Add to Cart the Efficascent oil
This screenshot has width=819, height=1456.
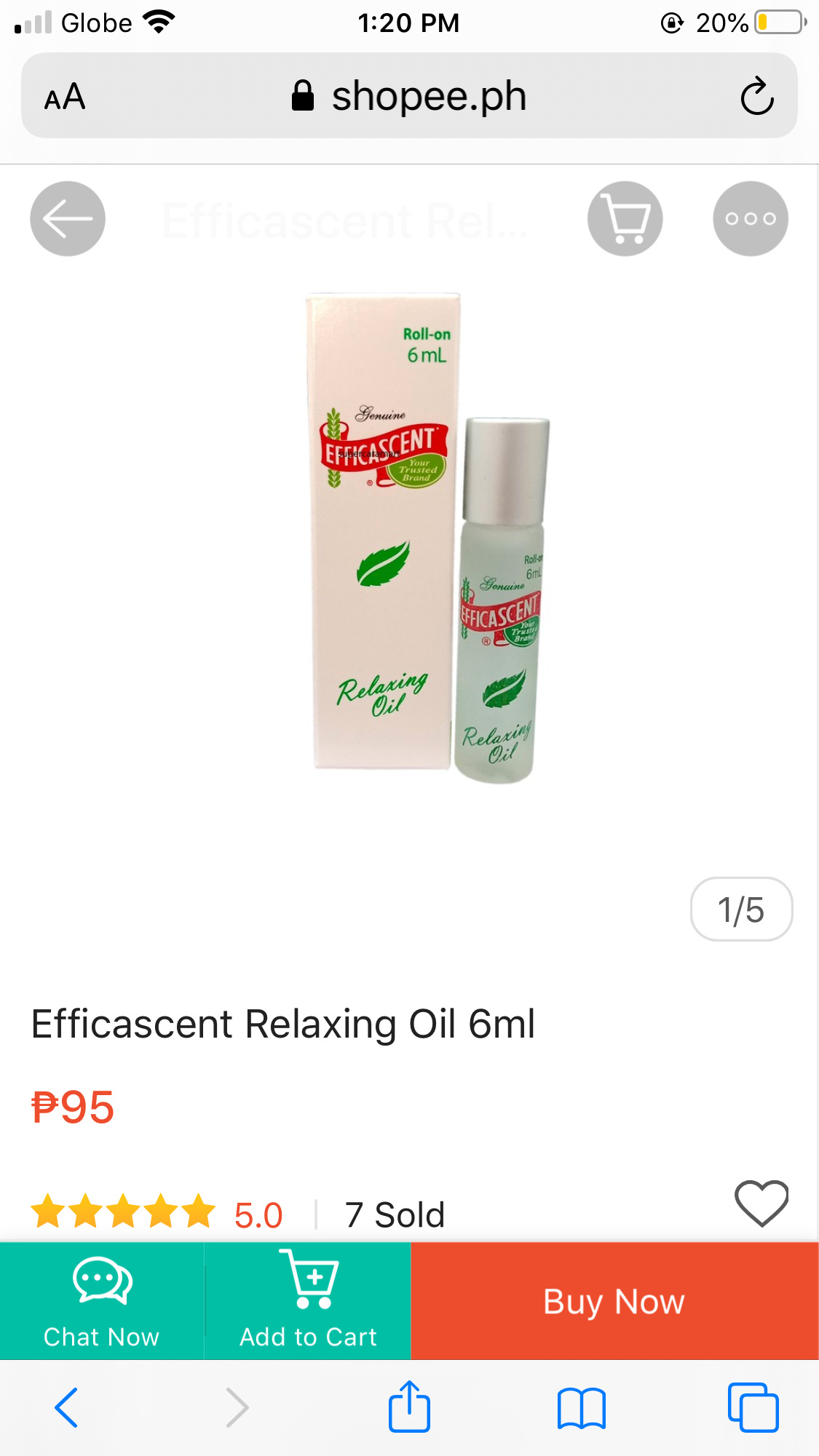[x=308, y=1301]
